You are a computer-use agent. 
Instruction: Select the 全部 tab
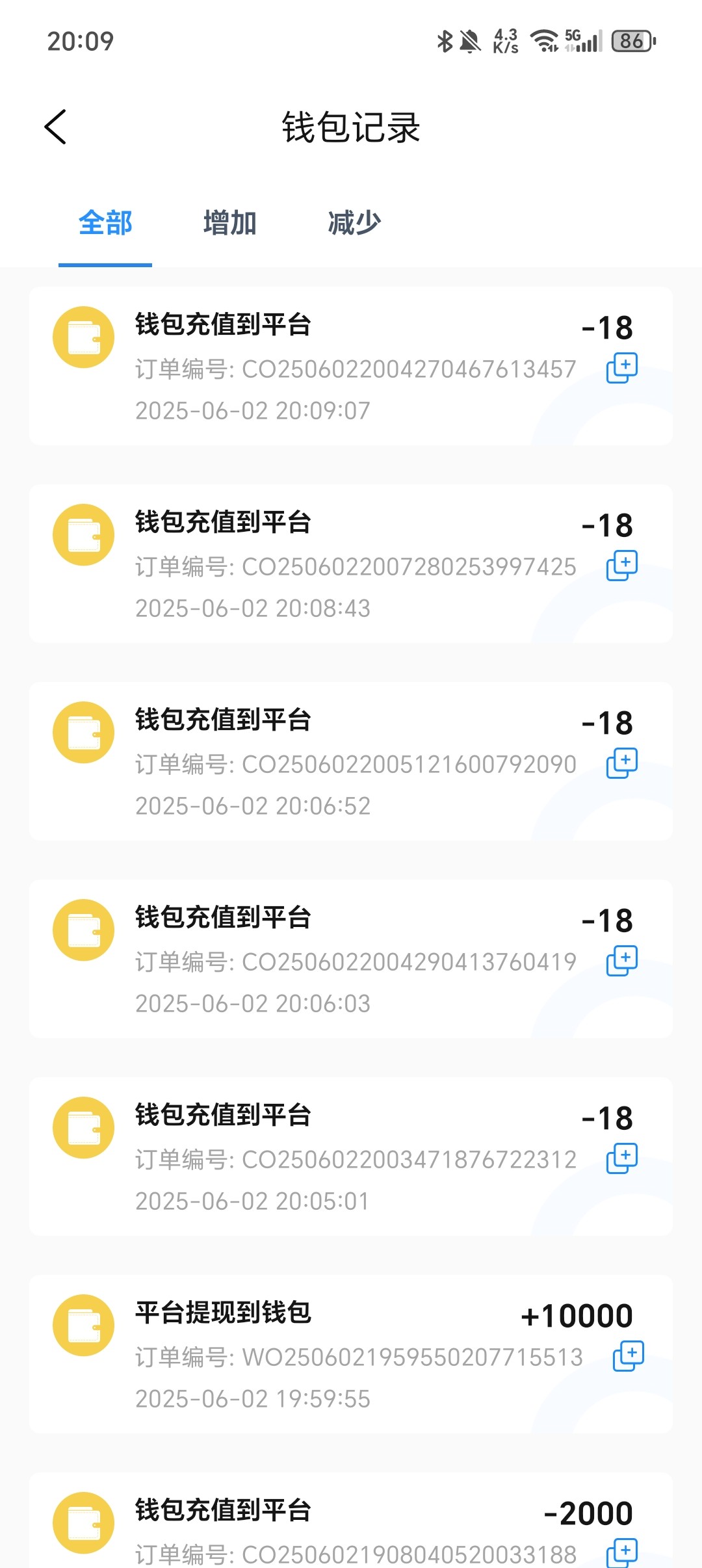point(105,223)
